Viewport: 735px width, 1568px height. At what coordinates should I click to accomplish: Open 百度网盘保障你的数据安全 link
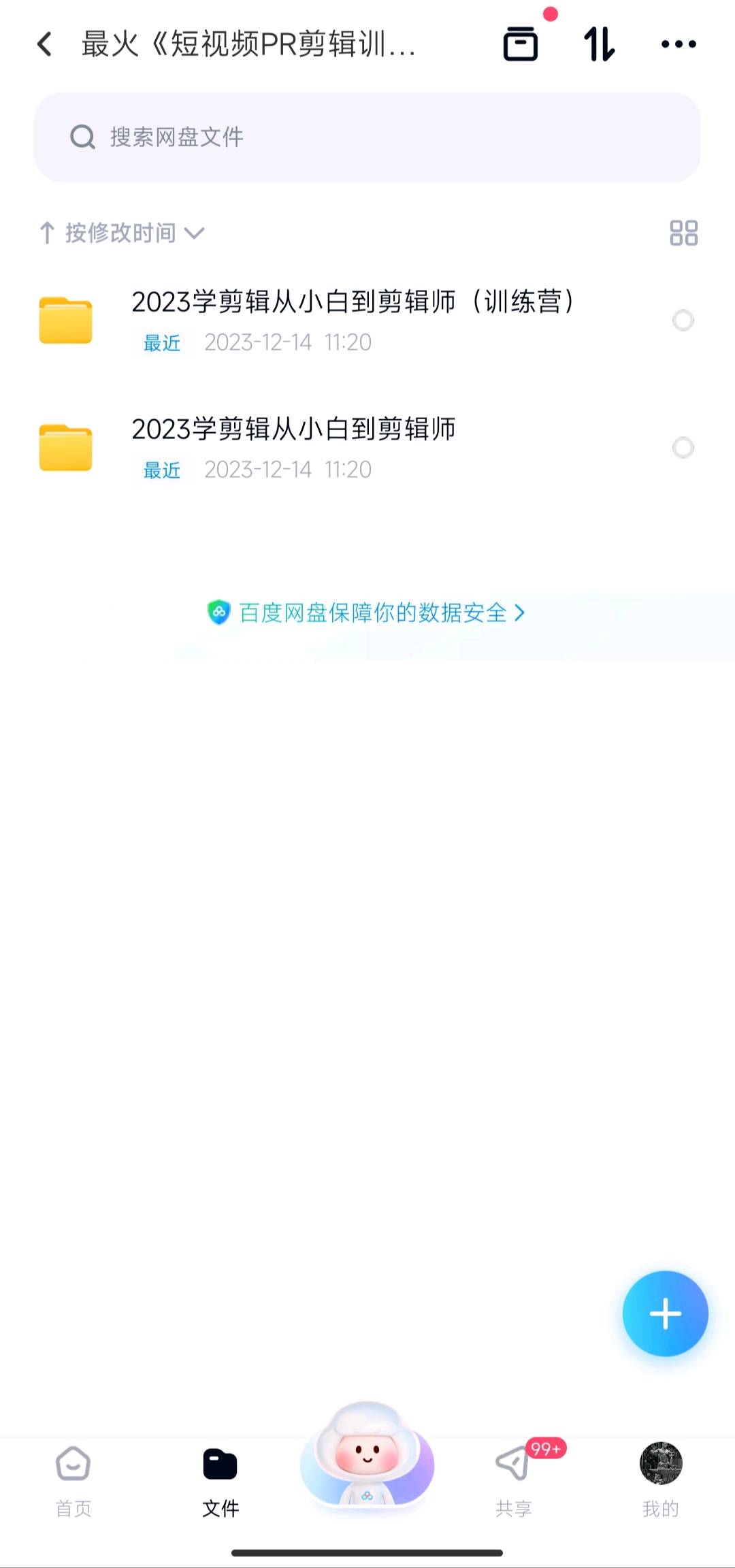click(x=367, y=612)
